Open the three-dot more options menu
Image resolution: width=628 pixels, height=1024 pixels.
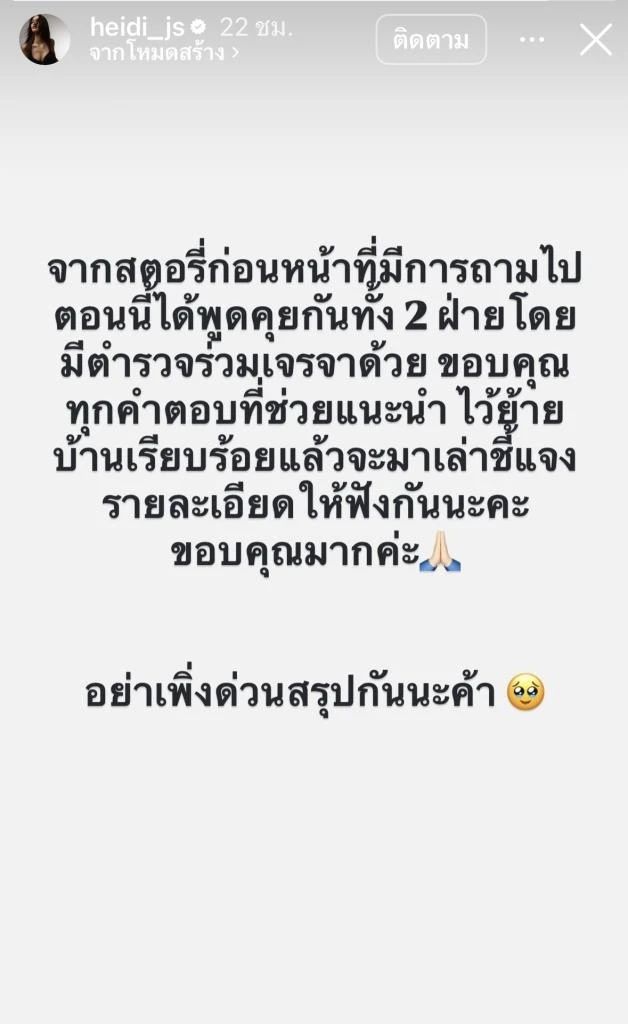[532, 40]
